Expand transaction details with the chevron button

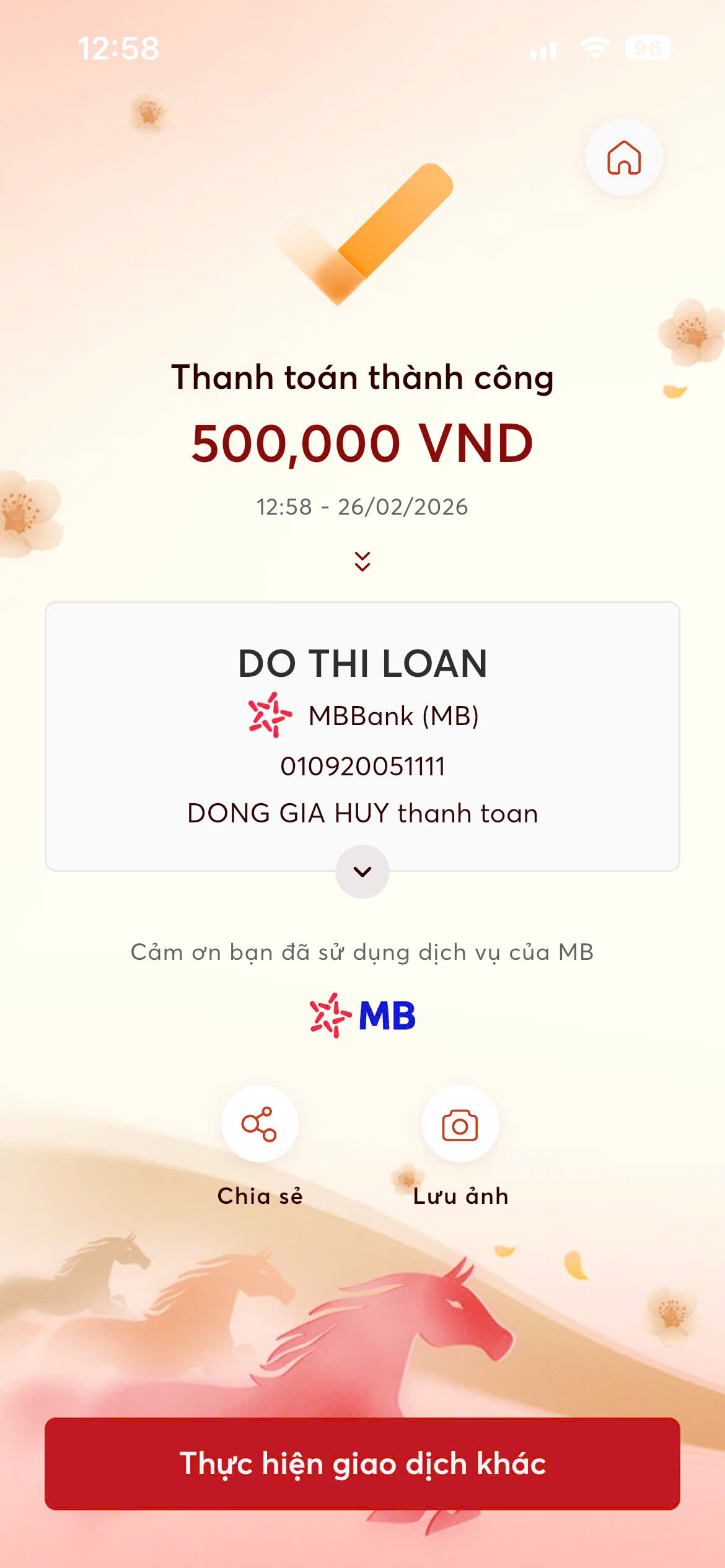click(362, 871)
